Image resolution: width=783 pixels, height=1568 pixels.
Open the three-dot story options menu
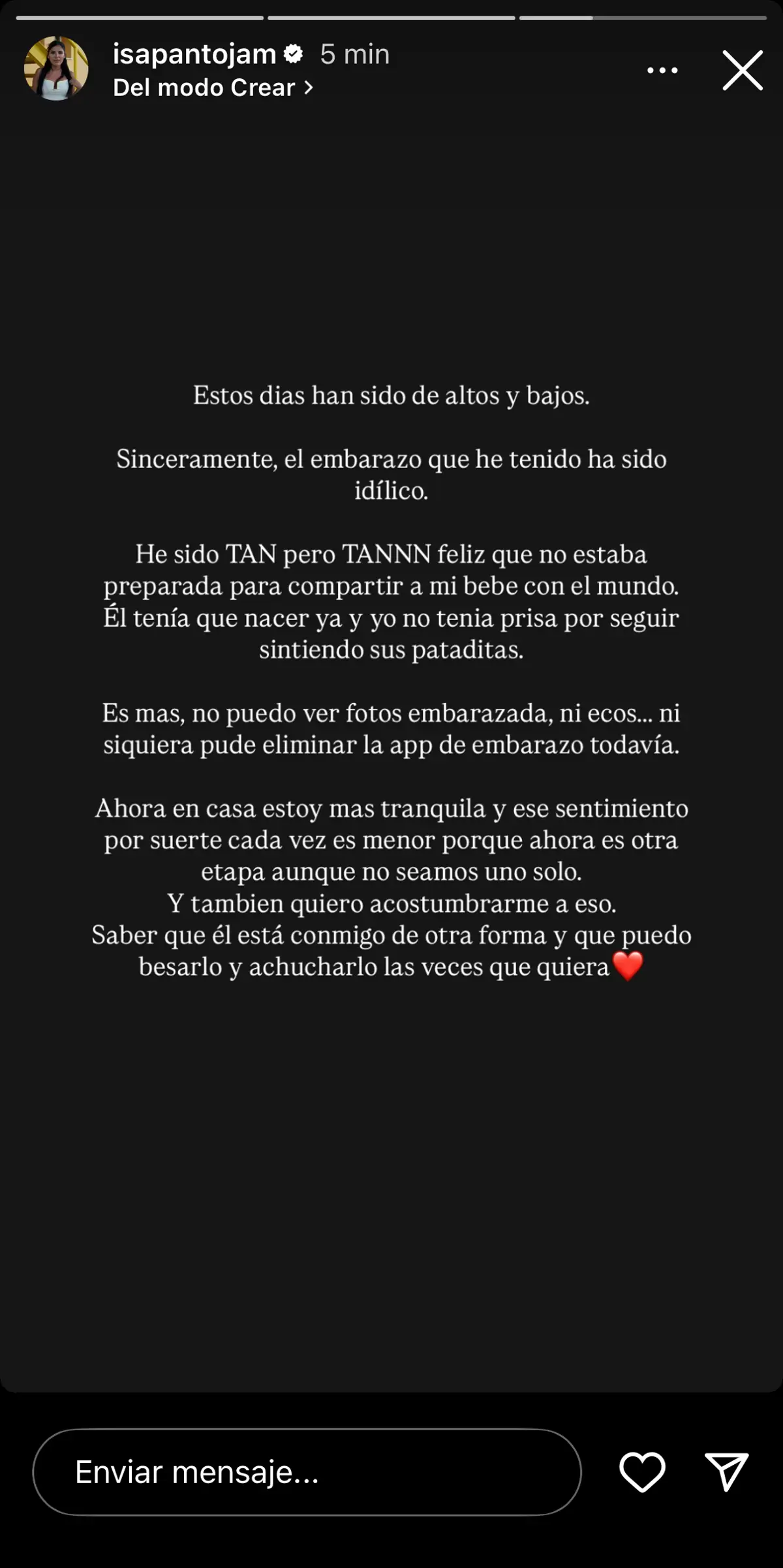[x=662, y=70]
